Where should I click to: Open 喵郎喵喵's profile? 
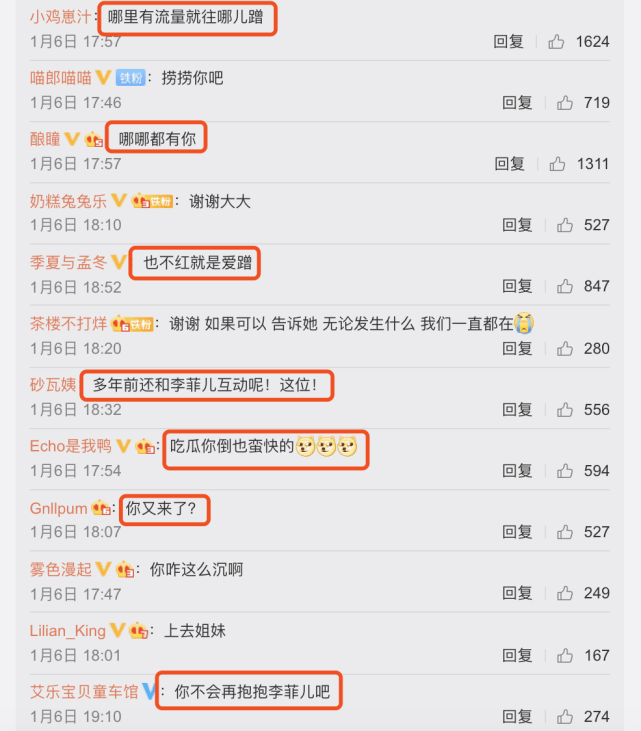click(60, 78)
